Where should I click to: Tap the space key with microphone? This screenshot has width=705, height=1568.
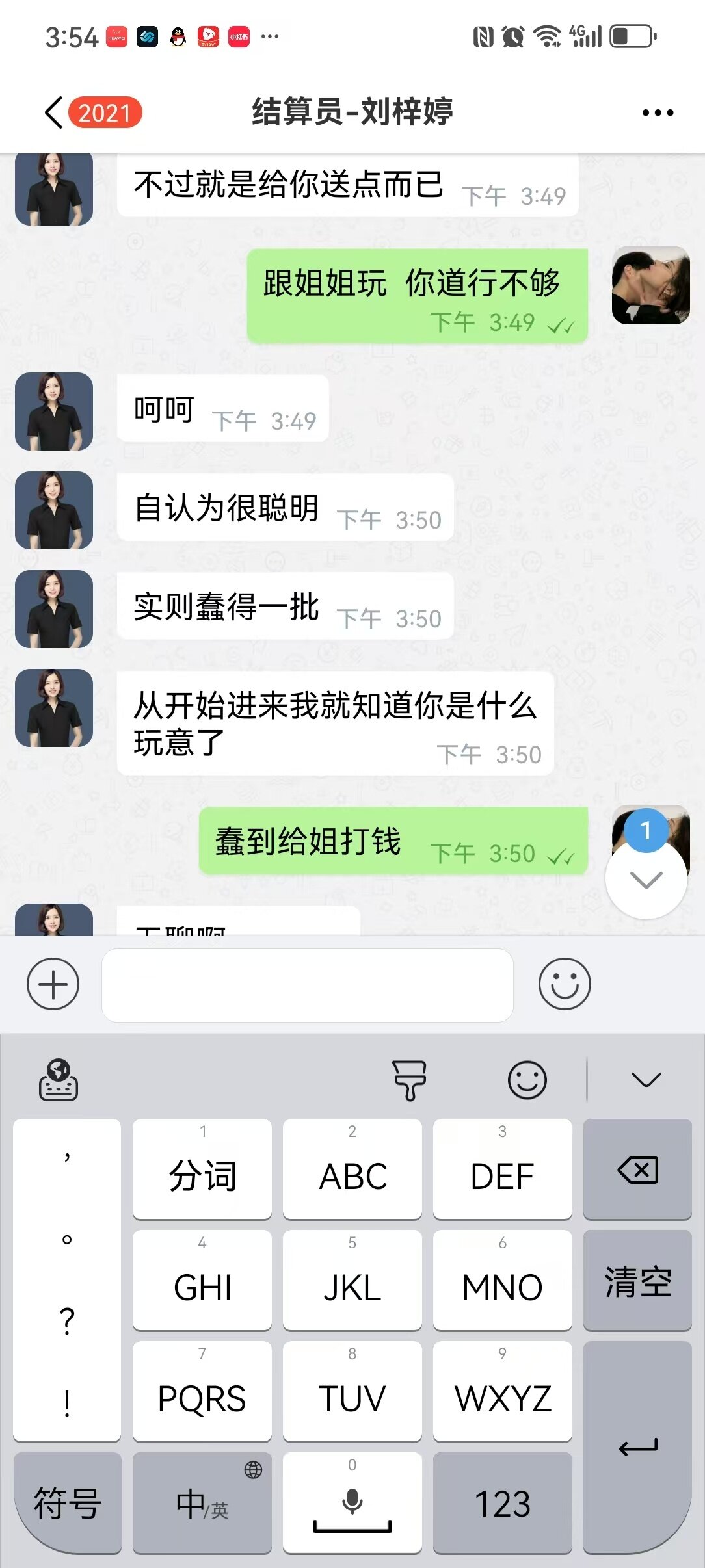click(x=352, y=1503)
